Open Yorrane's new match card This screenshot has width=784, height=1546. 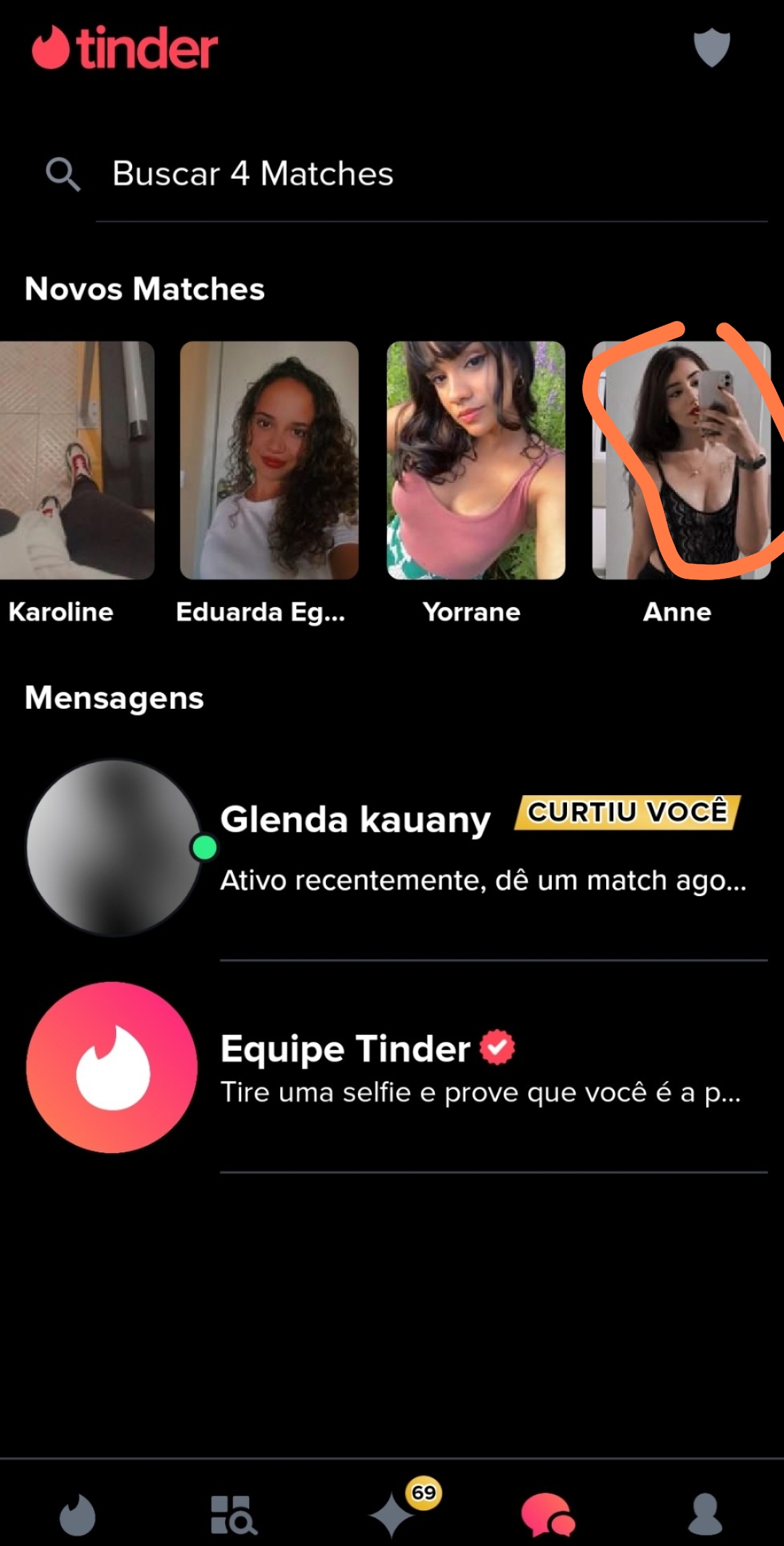[x=475, y=460]
